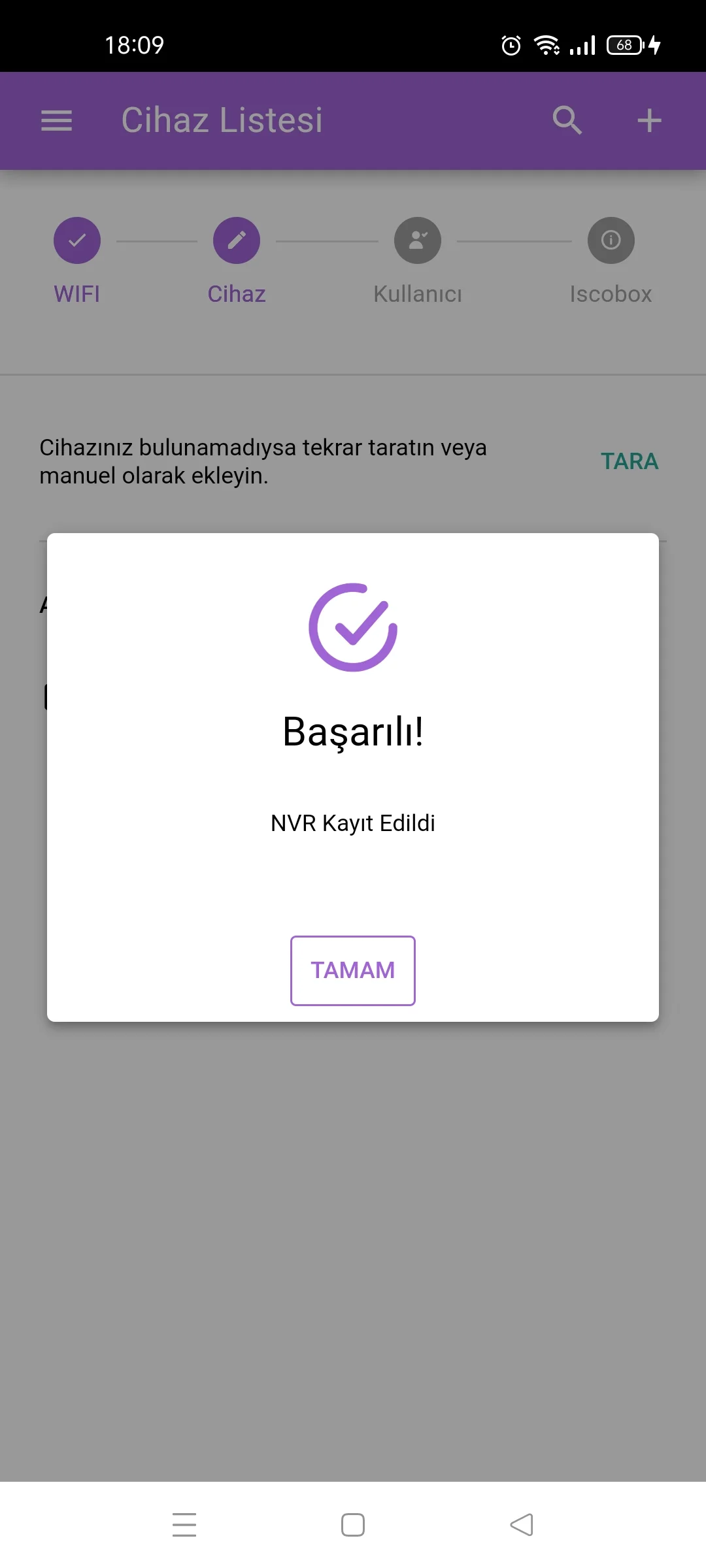Return to the home screen
The image size is (706, 1568).
point(353,1525)
